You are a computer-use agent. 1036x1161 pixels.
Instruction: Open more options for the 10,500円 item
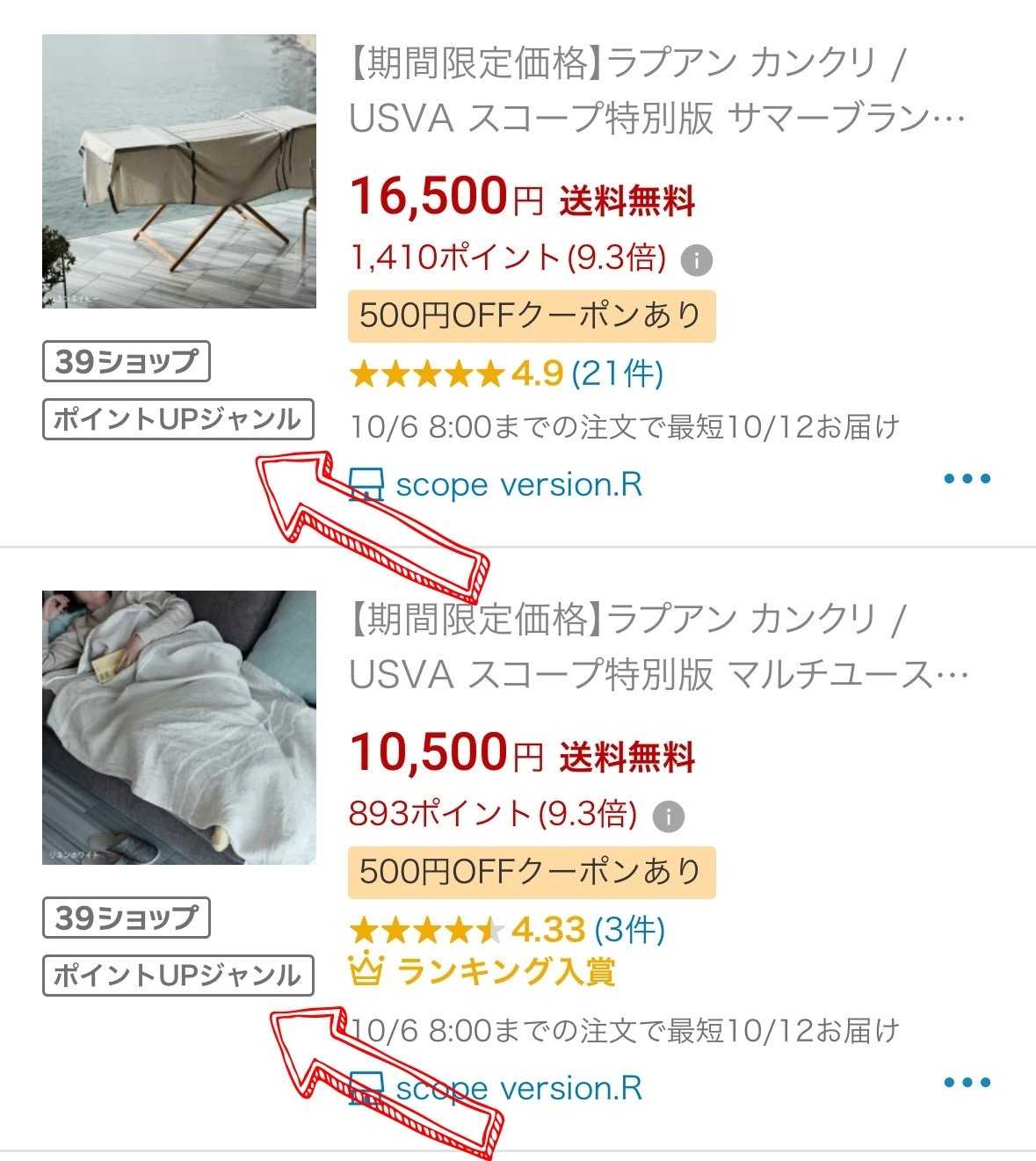coord(967,1083)
